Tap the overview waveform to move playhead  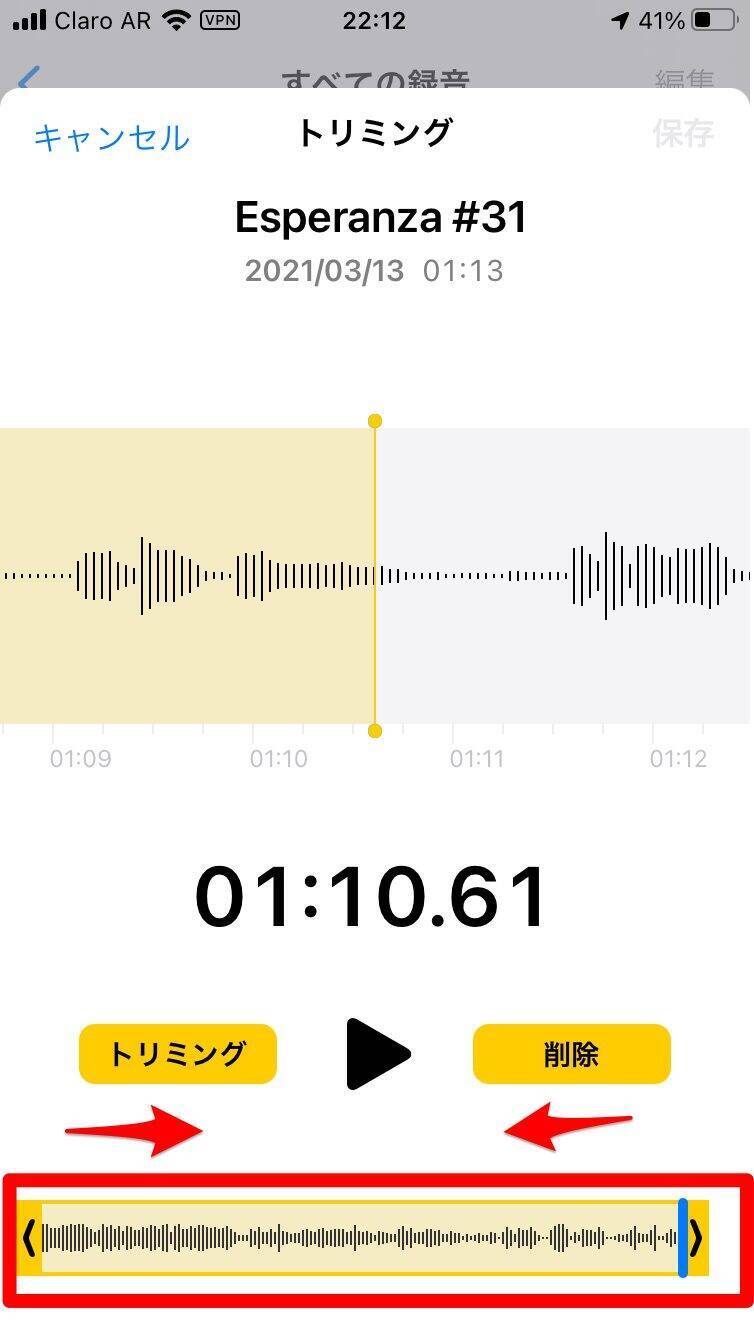[360, 1238]
